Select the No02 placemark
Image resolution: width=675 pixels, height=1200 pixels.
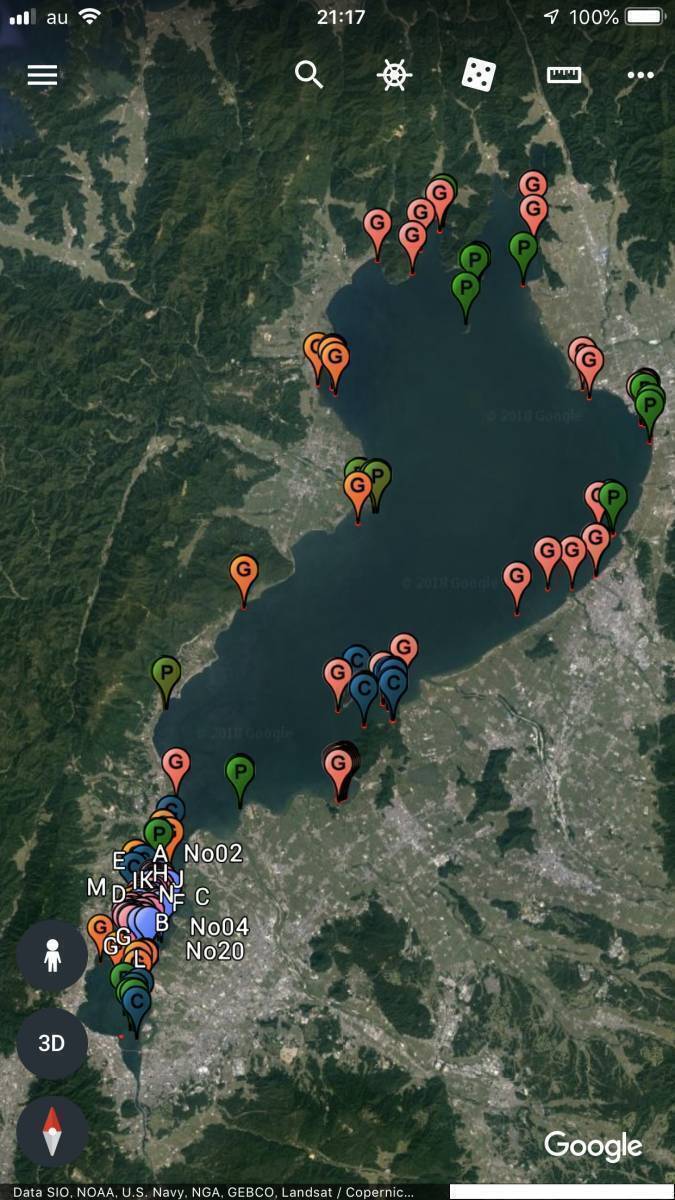[213, 854]
